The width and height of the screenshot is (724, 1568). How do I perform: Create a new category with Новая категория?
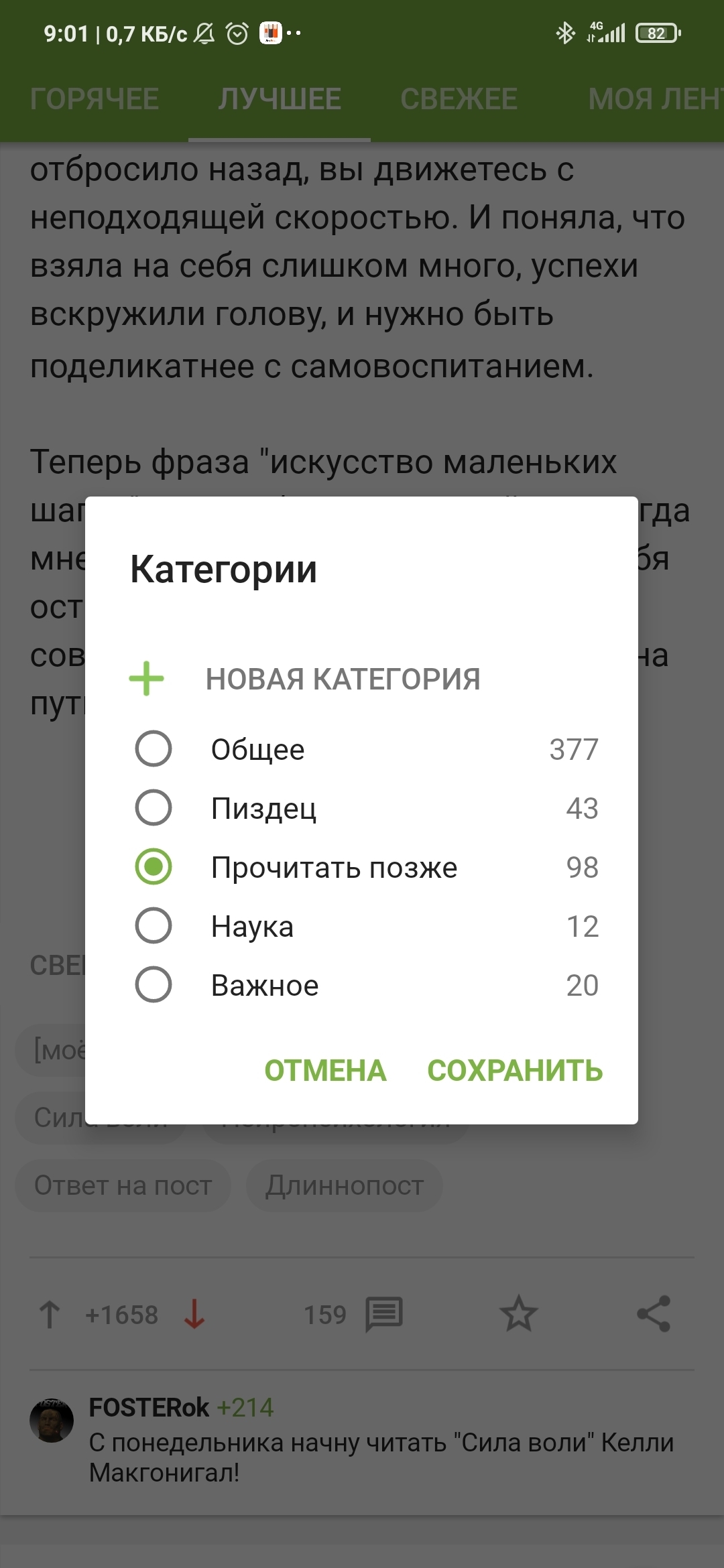pos(342,679)
